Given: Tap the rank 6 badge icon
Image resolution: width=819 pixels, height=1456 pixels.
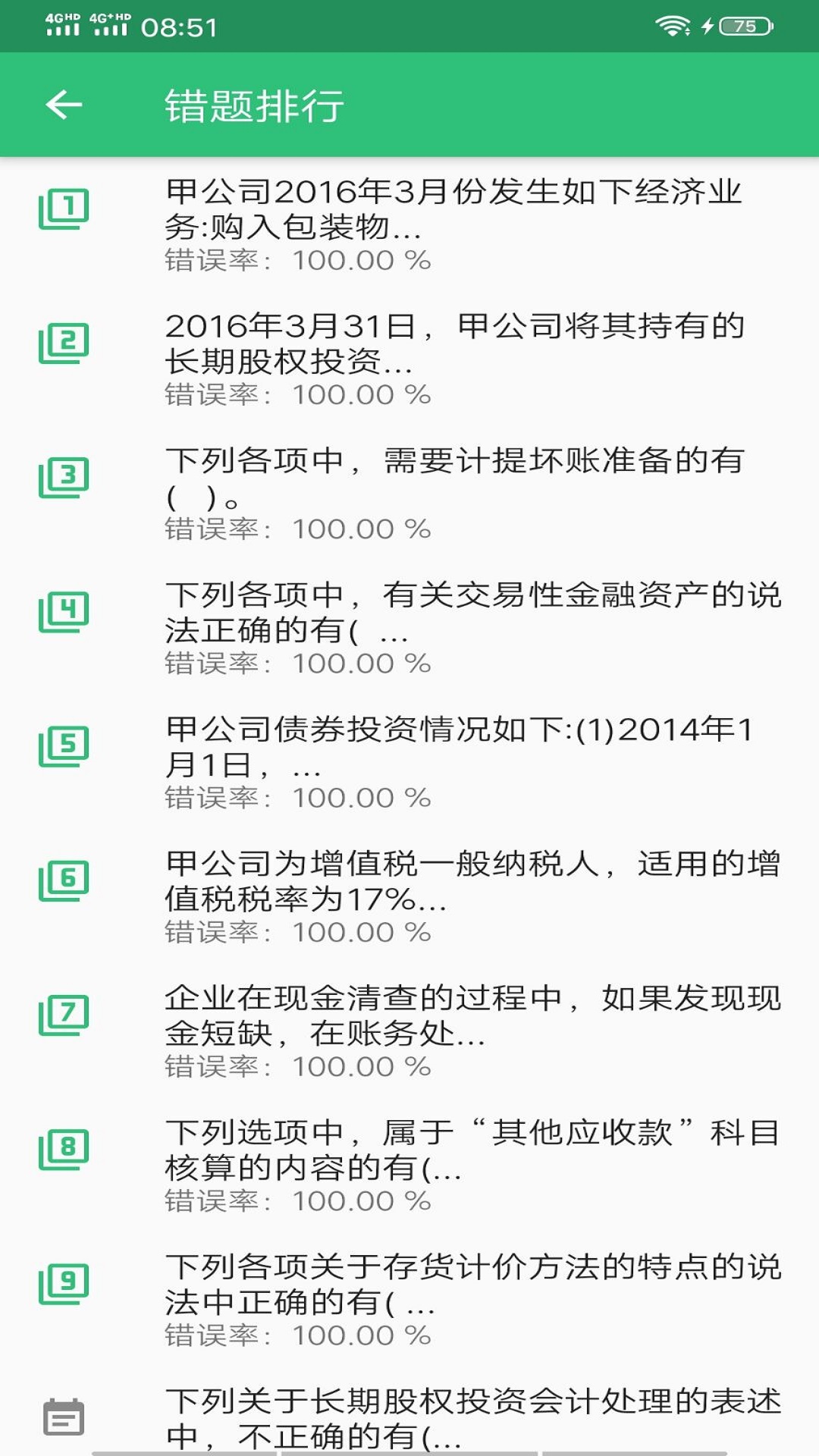Looking at the screenshot, I should [67, 878].
